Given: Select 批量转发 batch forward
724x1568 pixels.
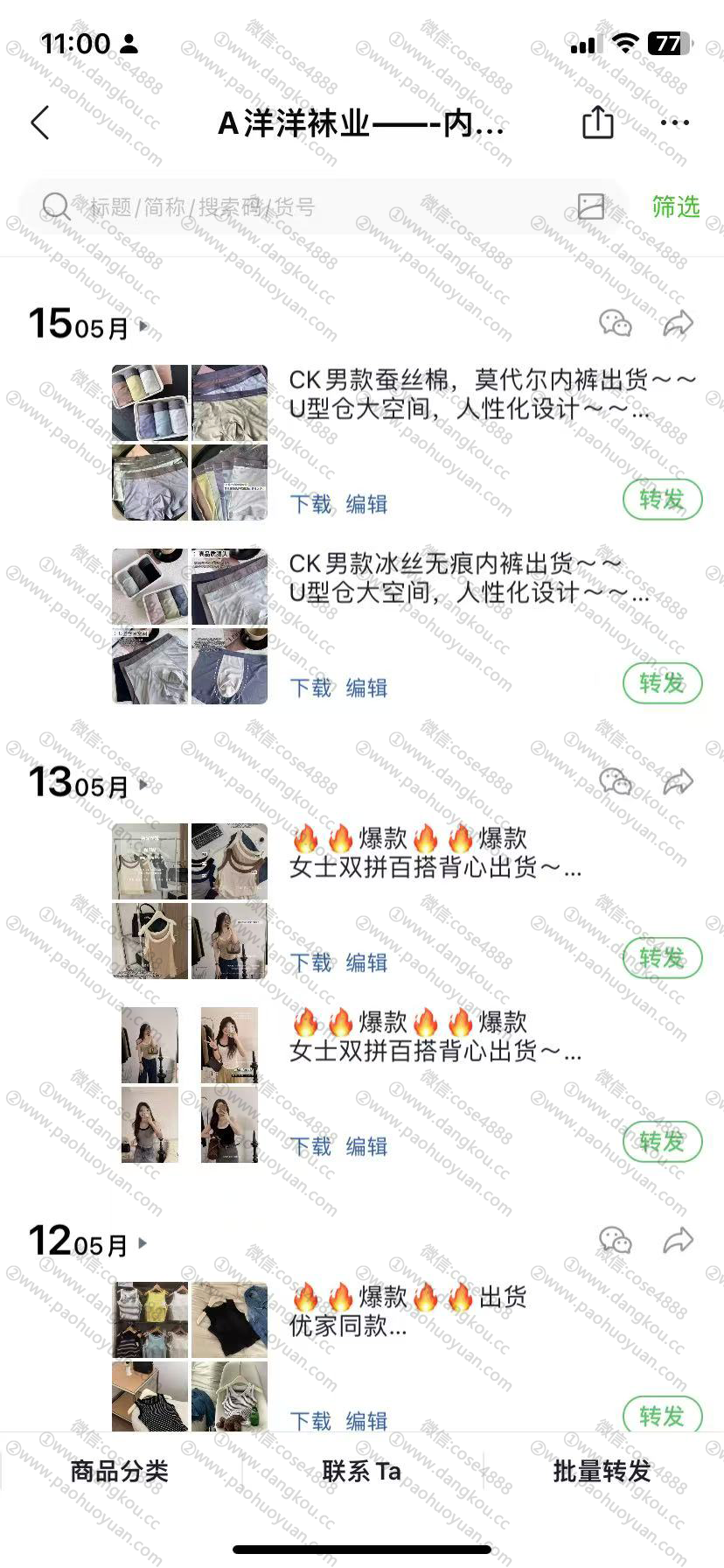Looking at the screenshot, I should click(x=602, y=1472).
